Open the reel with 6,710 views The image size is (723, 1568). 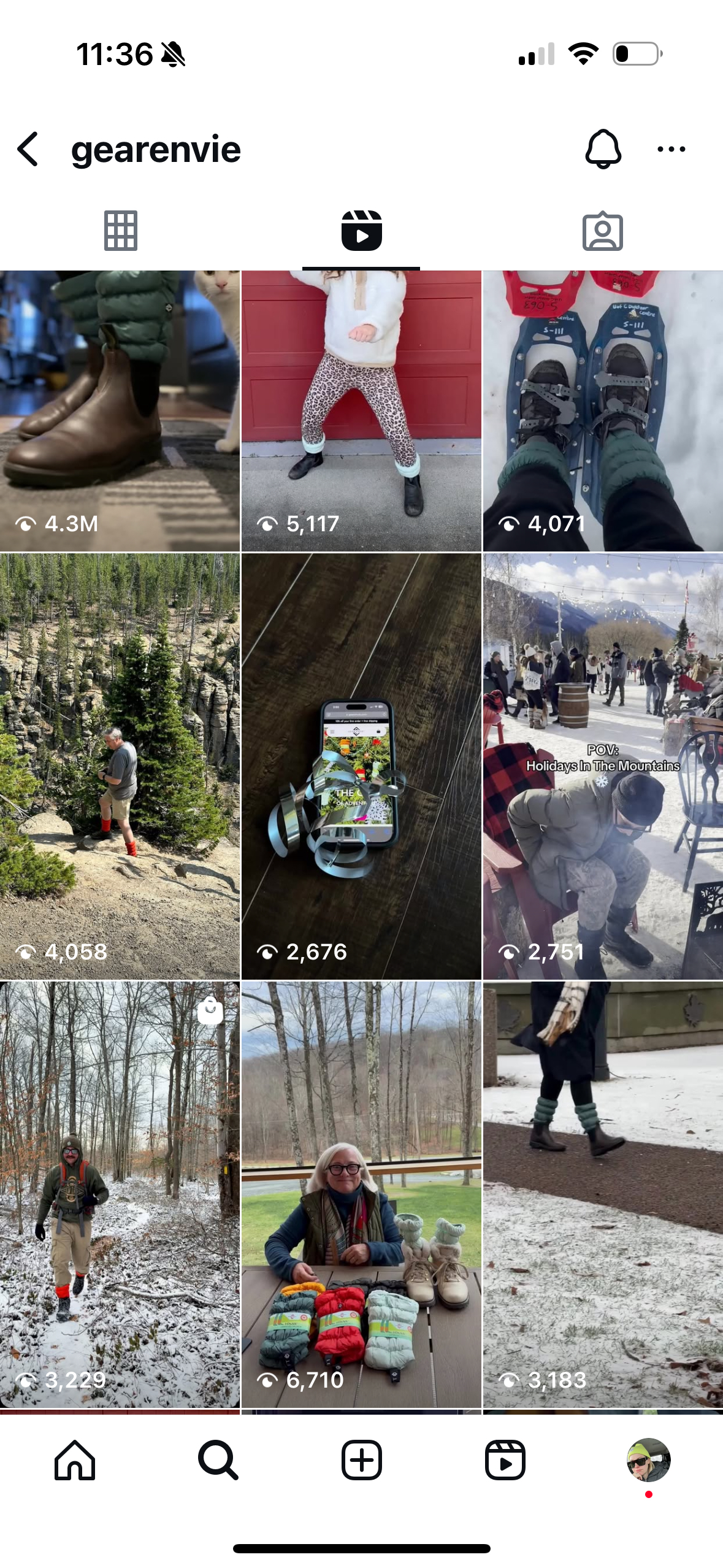point(361,1194)
